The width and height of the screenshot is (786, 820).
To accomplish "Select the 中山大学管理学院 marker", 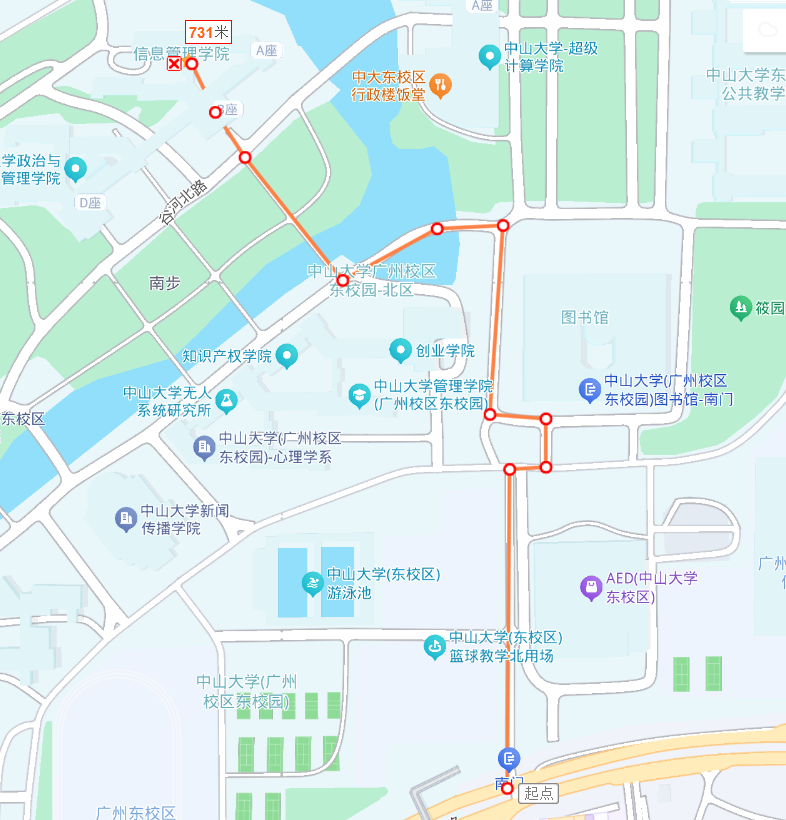I will (358, 394).
